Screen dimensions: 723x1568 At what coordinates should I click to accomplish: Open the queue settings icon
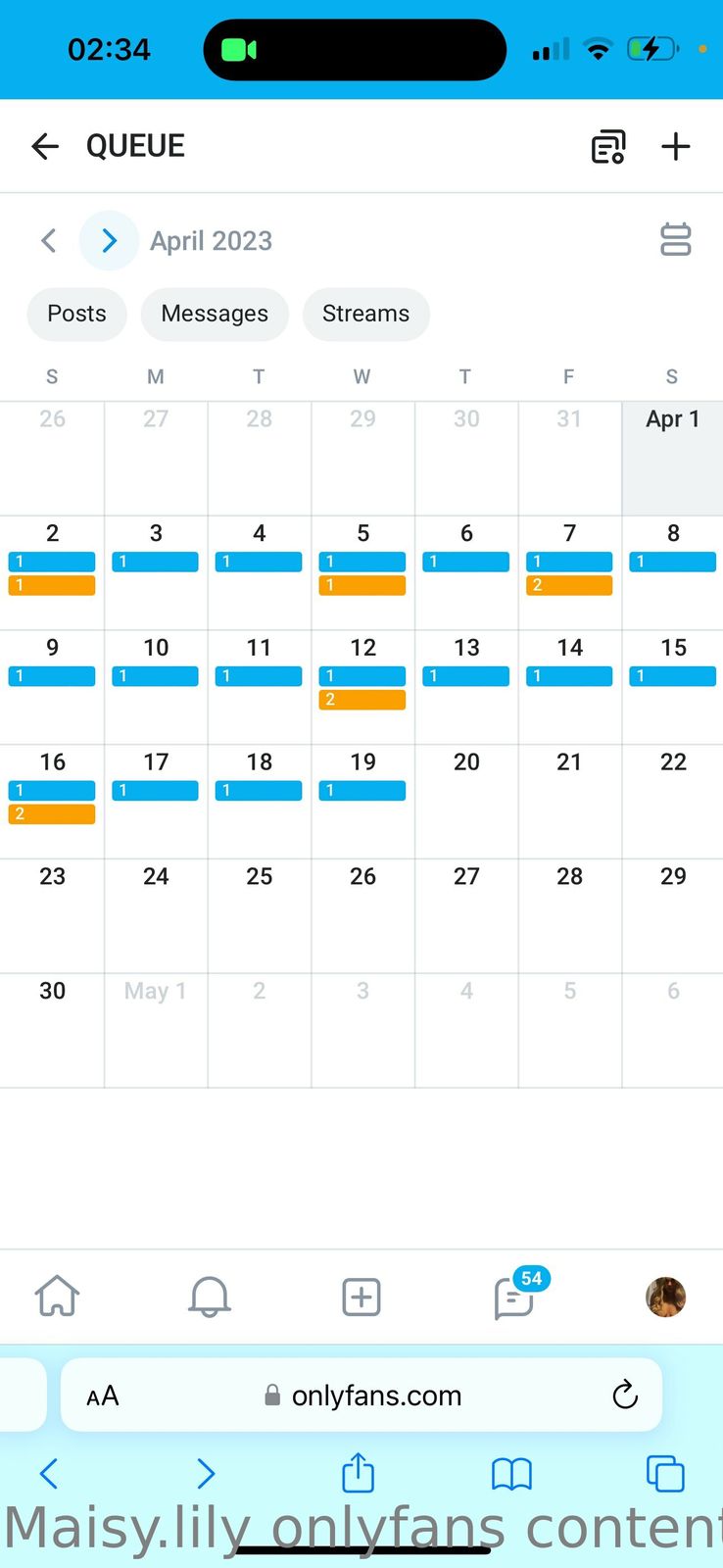(608, 147)
